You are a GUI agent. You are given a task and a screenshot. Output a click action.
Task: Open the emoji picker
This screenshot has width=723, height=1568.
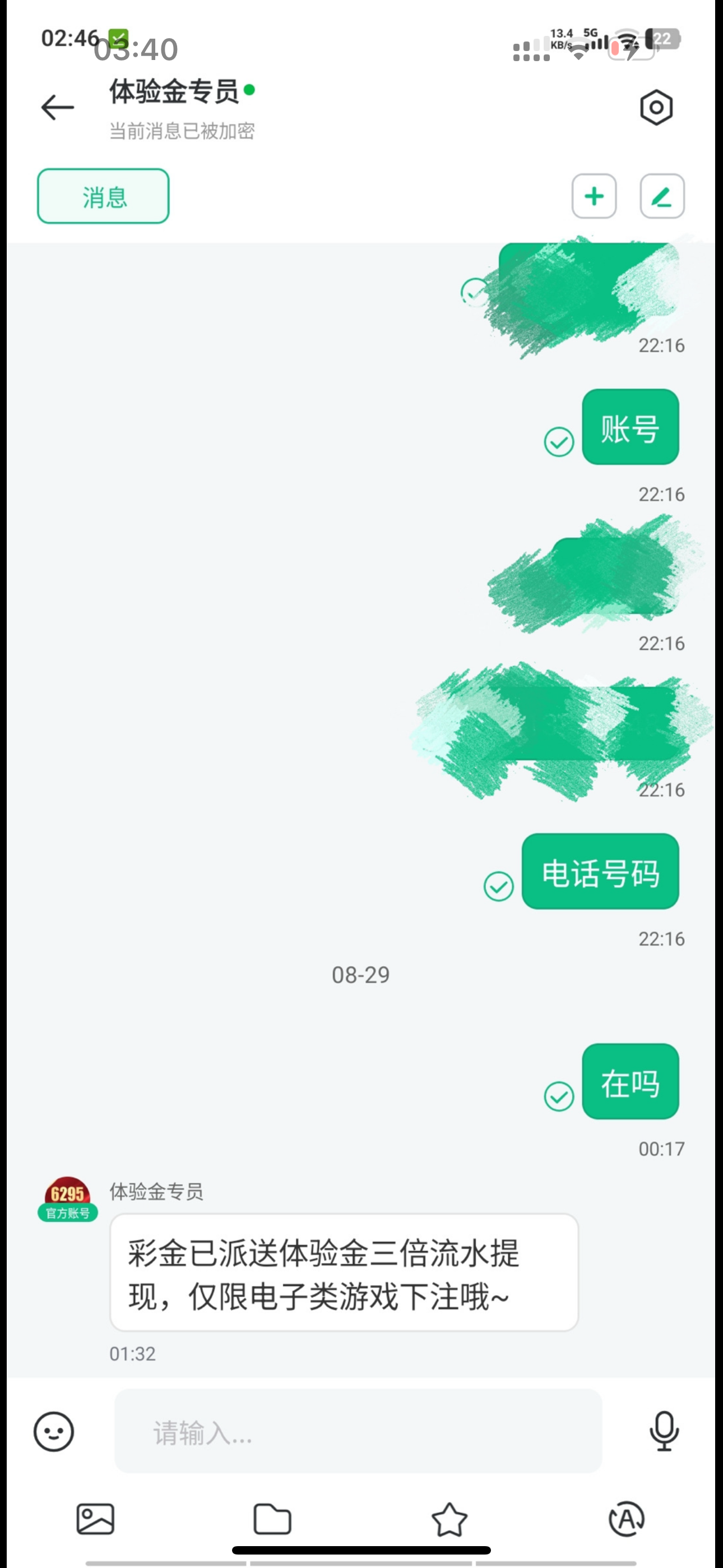(x=54, y=1431)
